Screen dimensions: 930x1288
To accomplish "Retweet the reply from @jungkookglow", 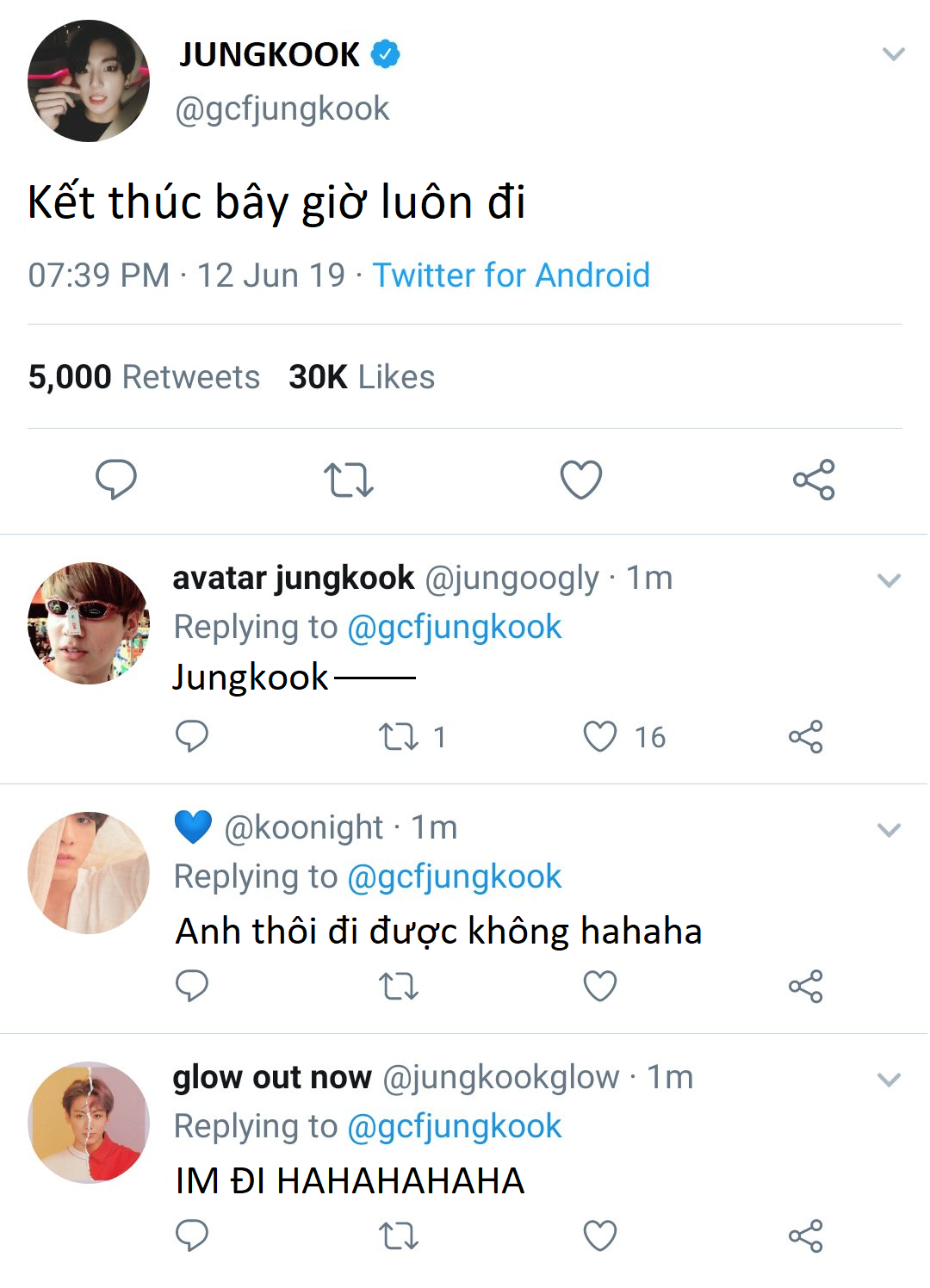I will (399, 1236).
